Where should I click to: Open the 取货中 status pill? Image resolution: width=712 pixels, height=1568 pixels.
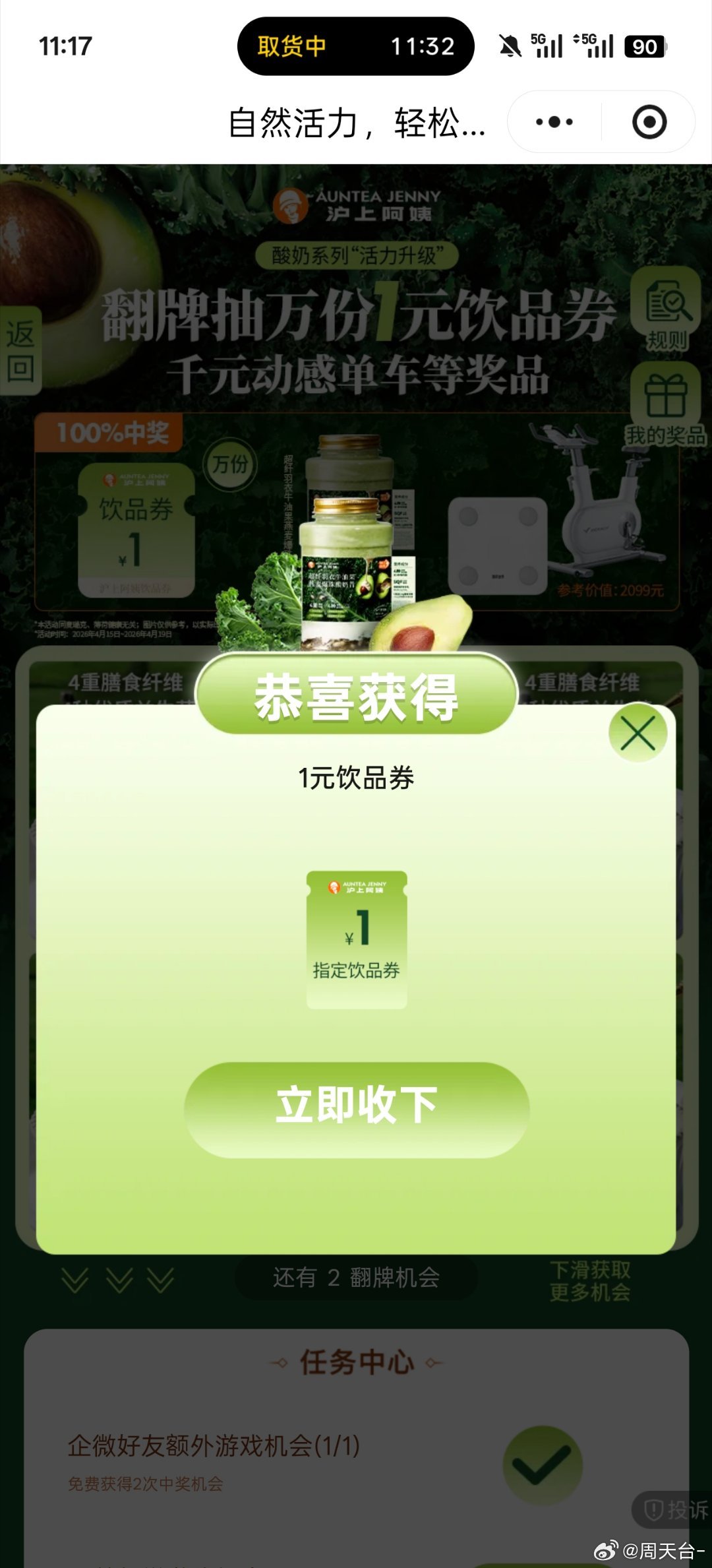(355, 46)
